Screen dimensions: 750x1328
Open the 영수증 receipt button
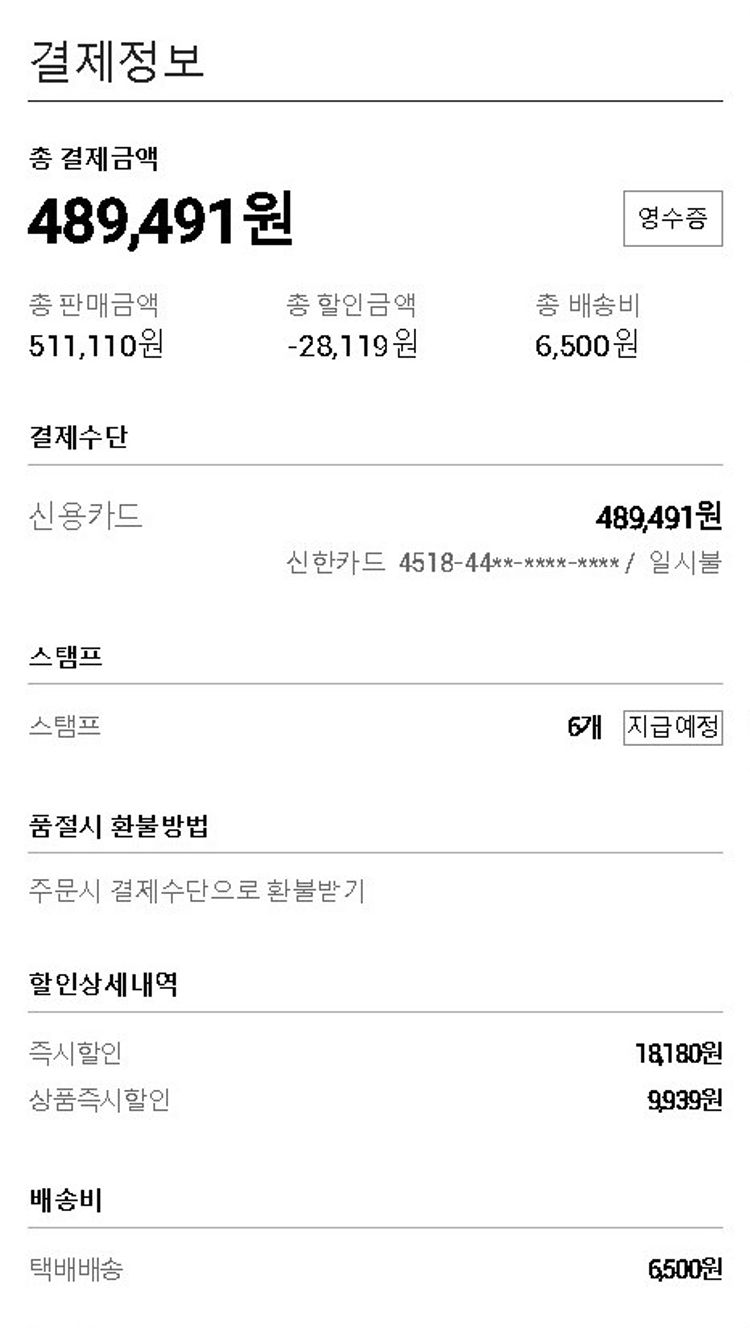click(672, 219)
